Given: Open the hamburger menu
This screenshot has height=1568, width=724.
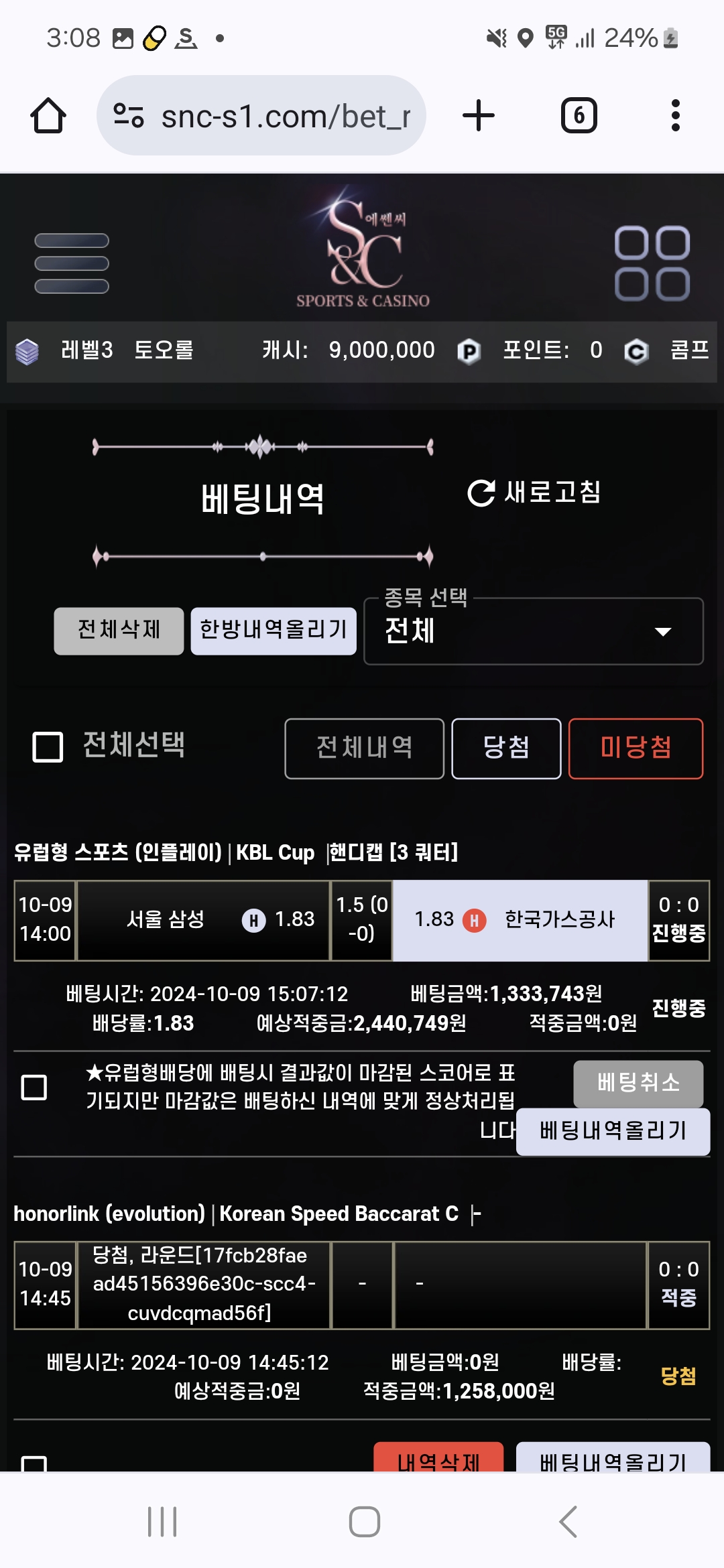Looking at the screenshot, I should pos(72,263).
